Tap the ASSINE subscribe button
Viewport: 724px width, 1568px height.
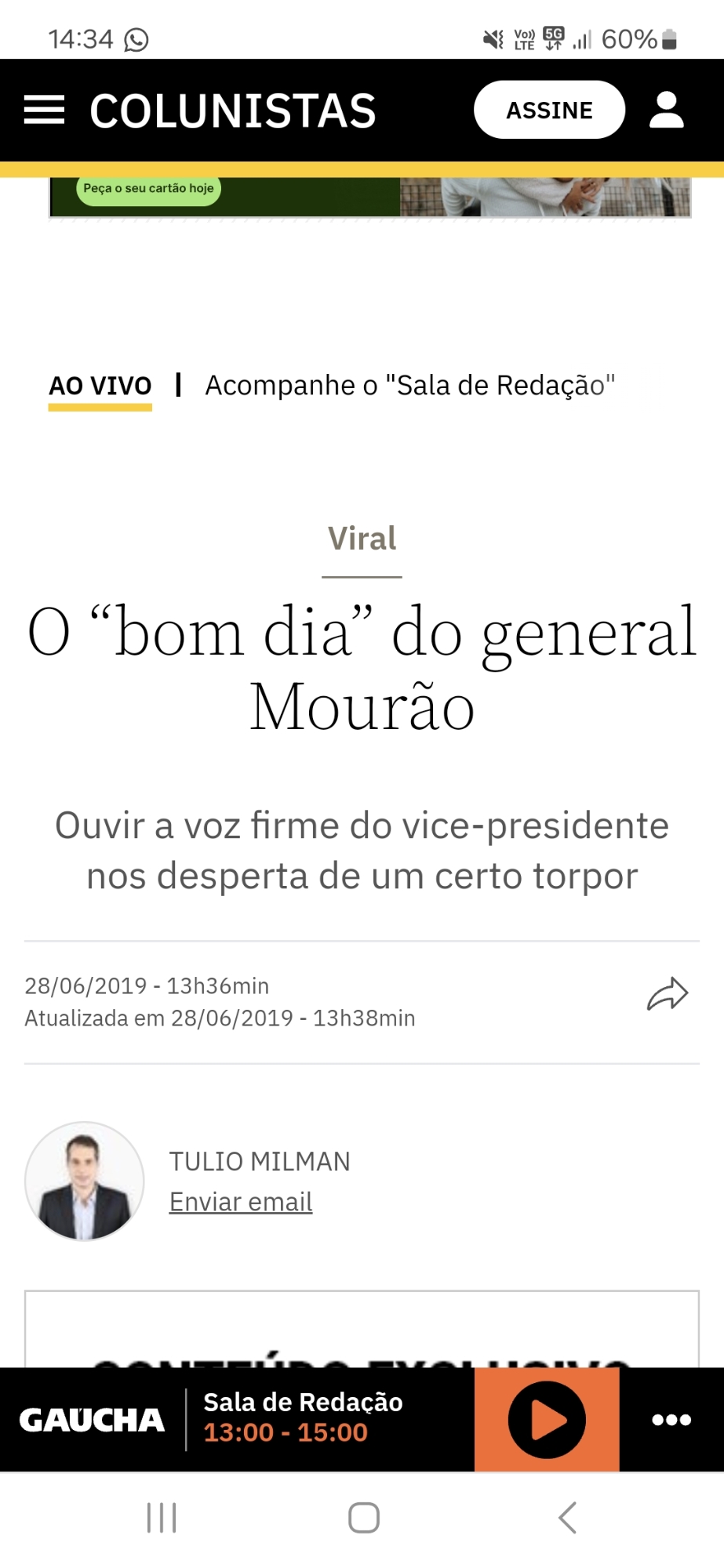[x=549, y=110]
